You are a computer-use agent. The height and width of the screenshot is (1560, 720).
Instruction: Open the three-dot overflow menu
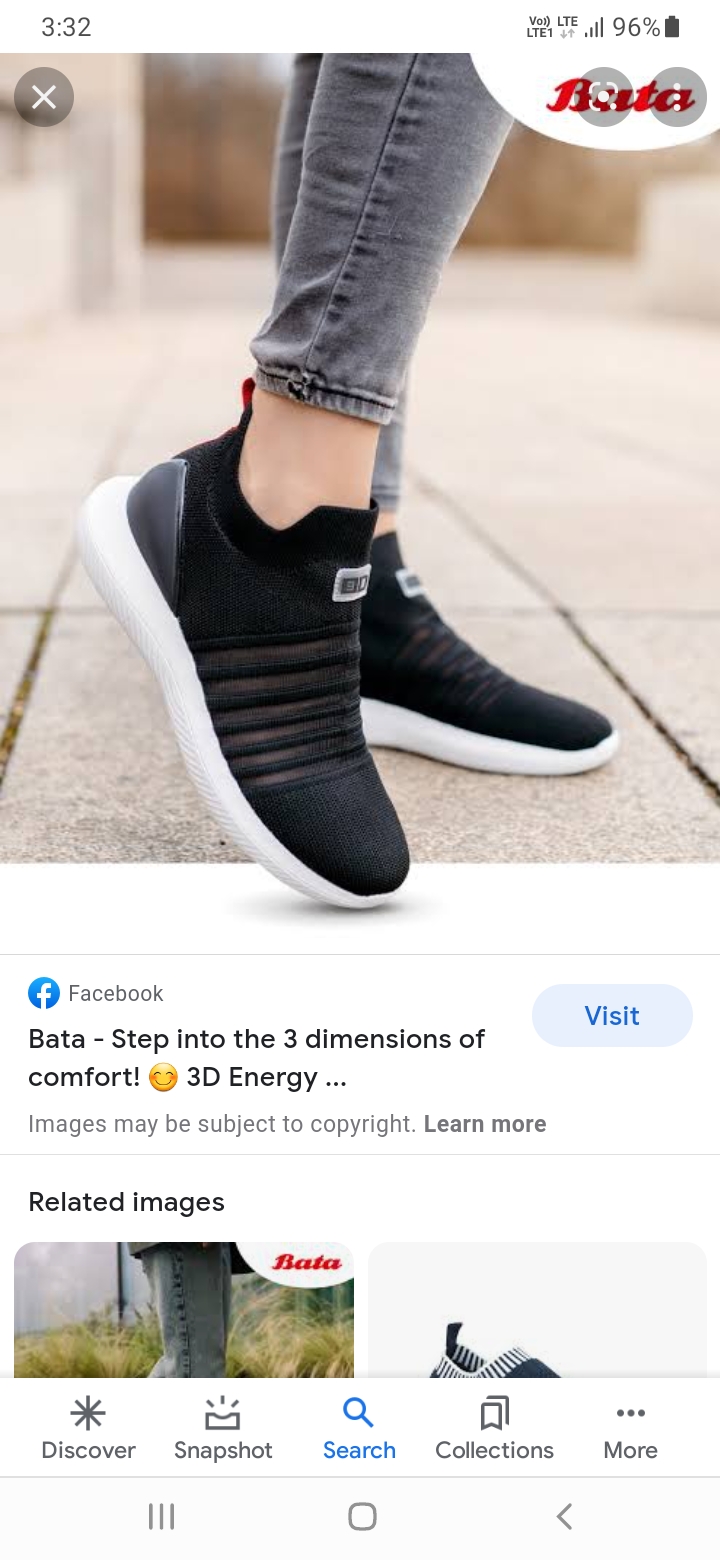pos(678,97)
